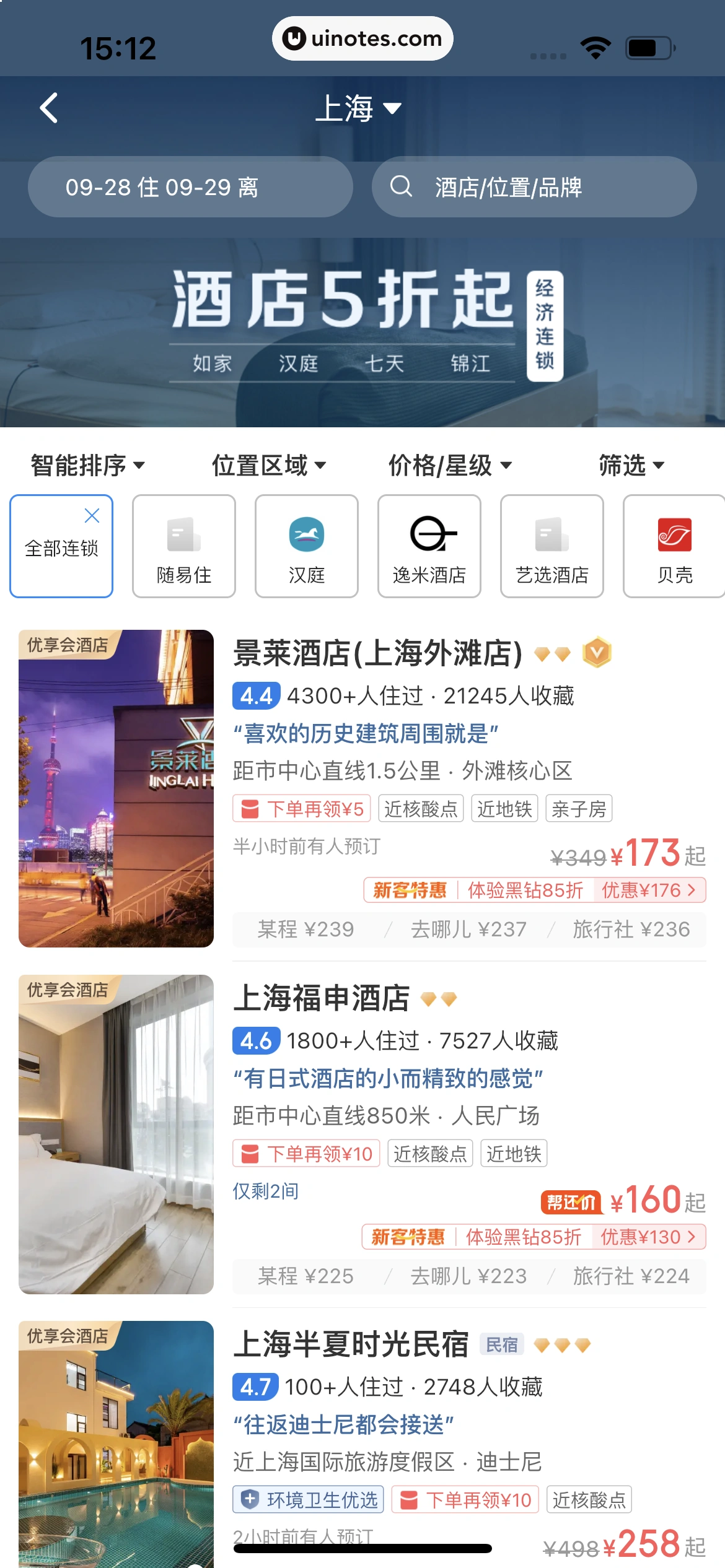Filter by 逸米酒店 brand

coord(429,546)
